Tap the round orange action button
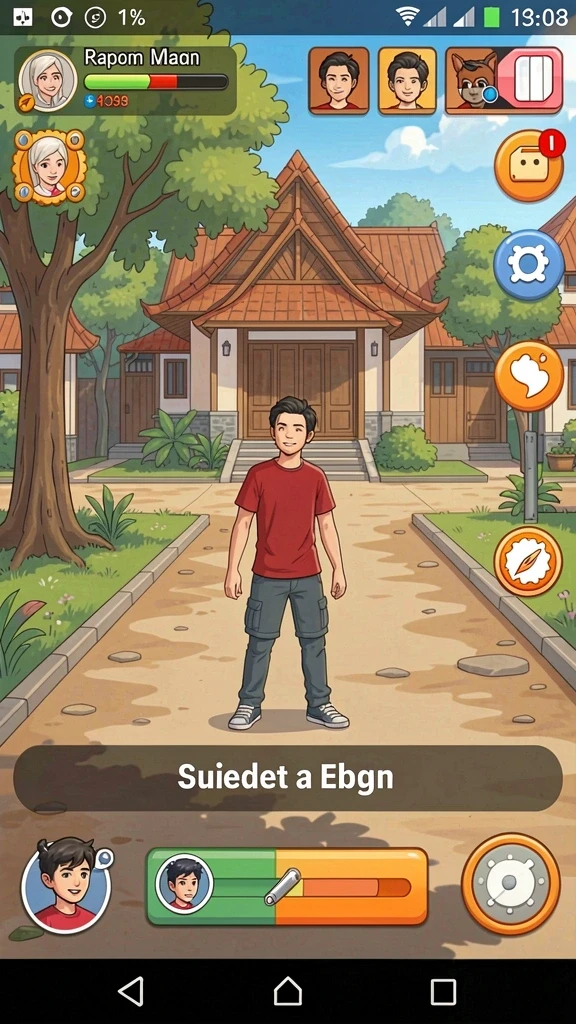Viewport: 576px width, 1024px height. (511, 884)
